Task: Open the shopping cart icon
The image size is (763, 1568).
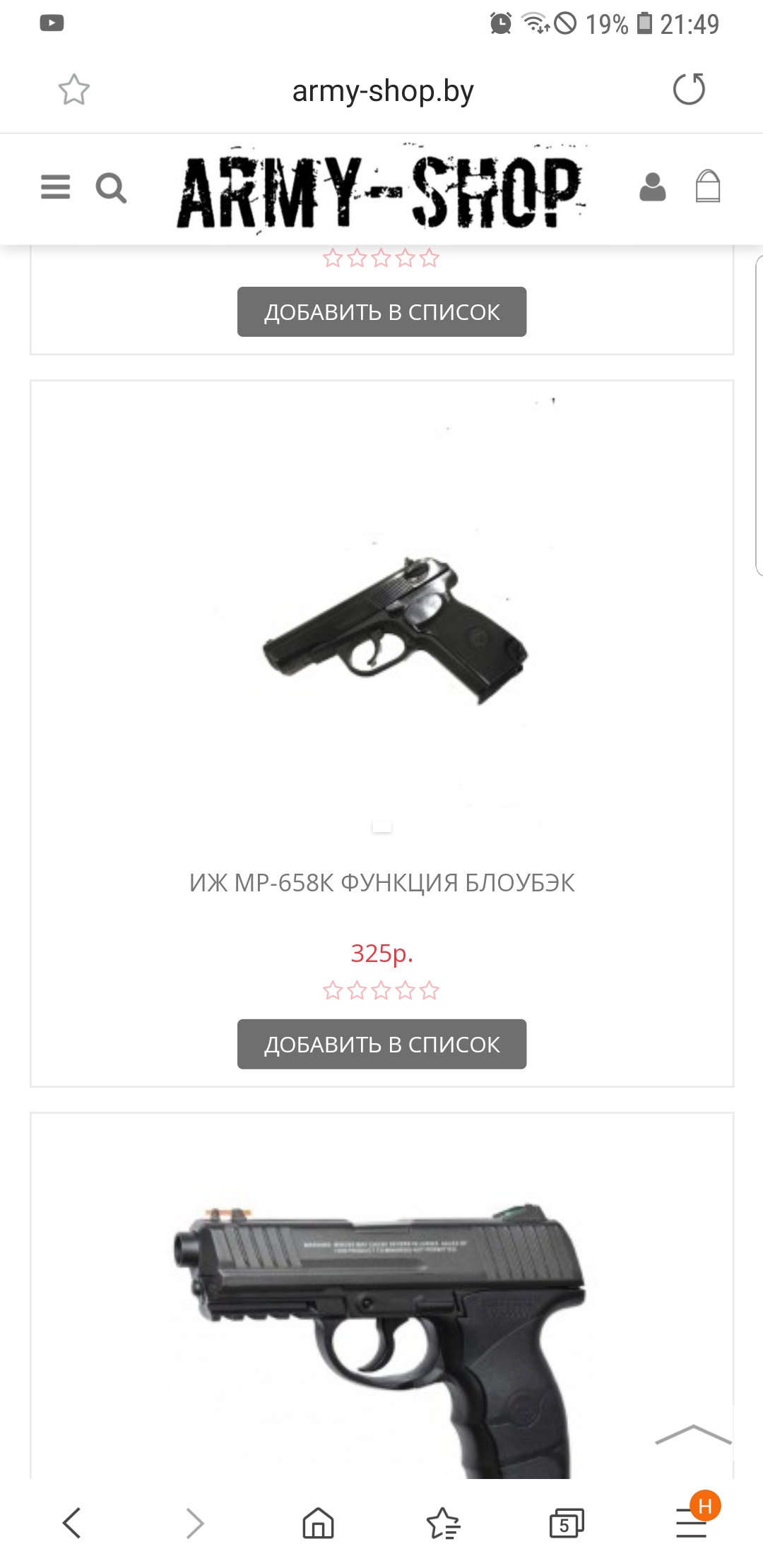Action: 707,187
